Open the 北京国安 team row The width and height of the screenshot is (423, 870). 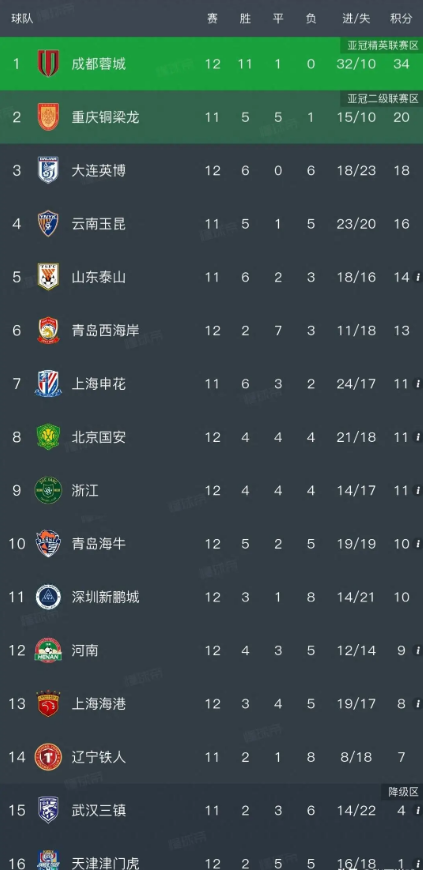(212, 437)
